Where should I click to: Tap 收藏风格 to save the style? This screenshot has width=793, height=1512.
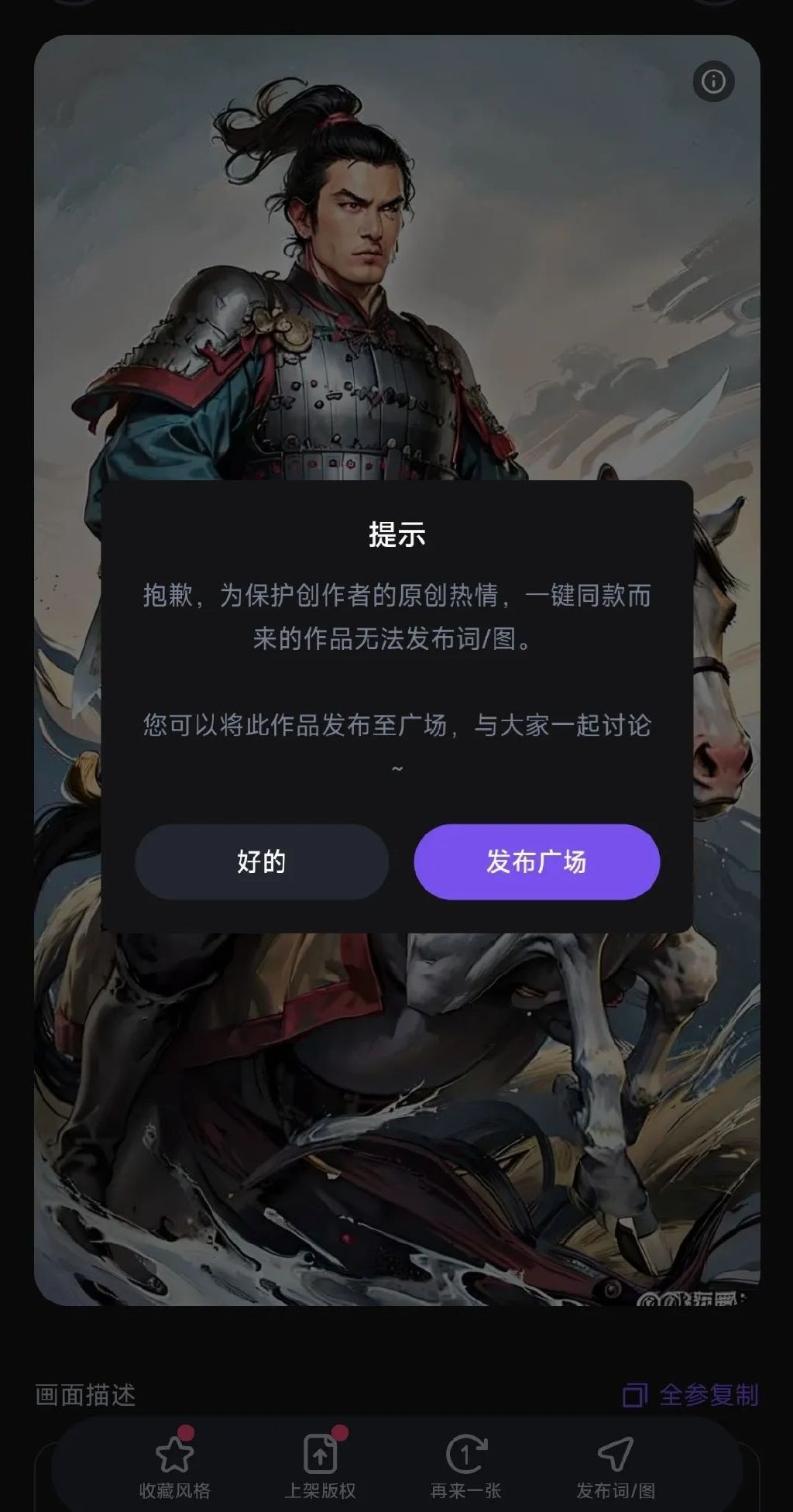[174, 1466]
